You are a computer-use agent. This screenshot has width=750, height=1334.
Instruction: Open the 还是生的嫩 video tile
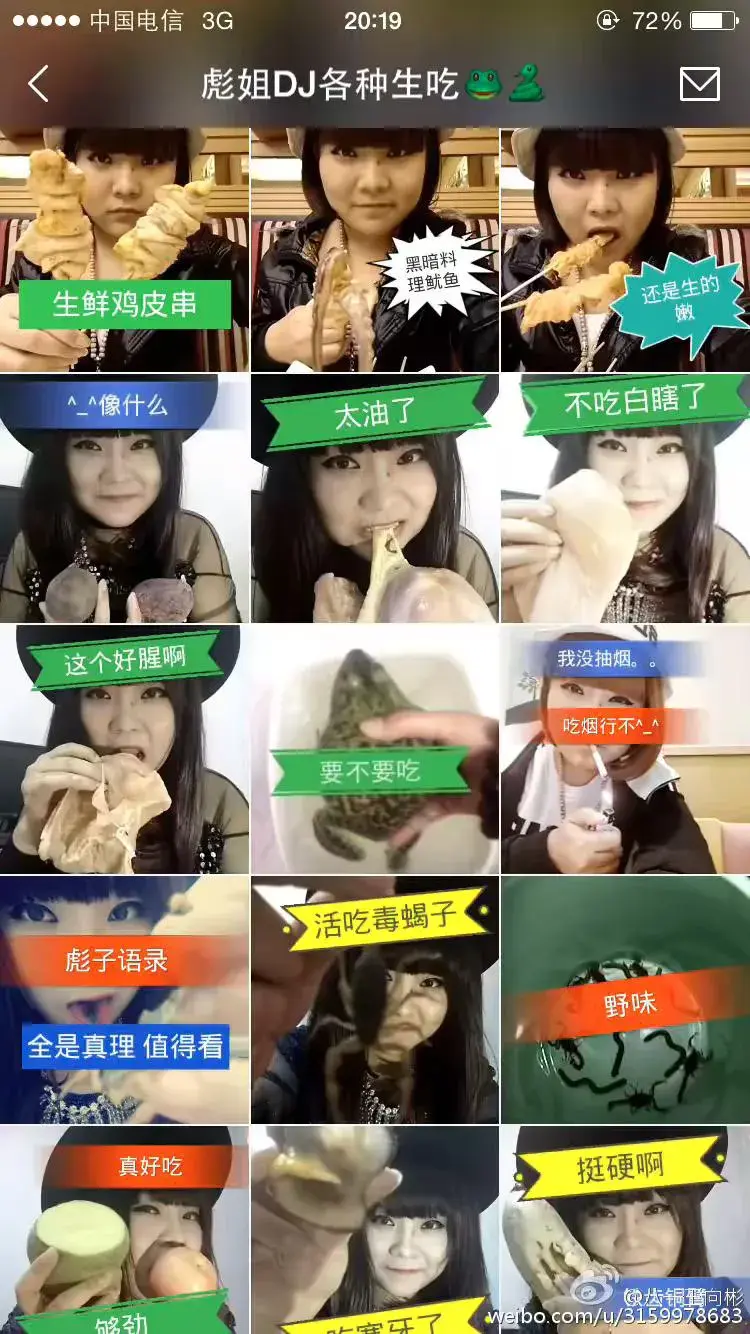pos(625,250)
